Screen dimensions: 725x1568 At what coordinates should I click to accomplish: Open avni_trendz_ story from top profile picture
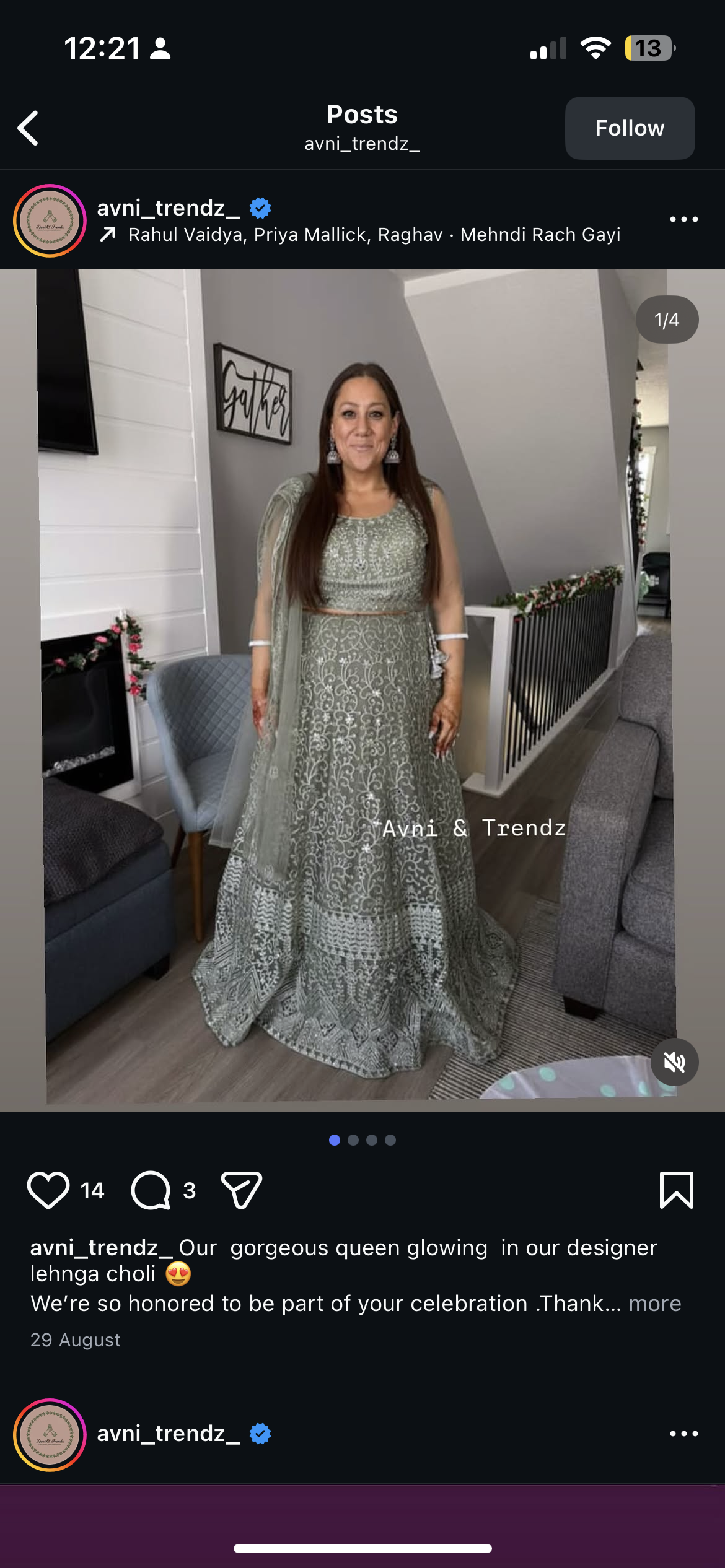point(50,220)
